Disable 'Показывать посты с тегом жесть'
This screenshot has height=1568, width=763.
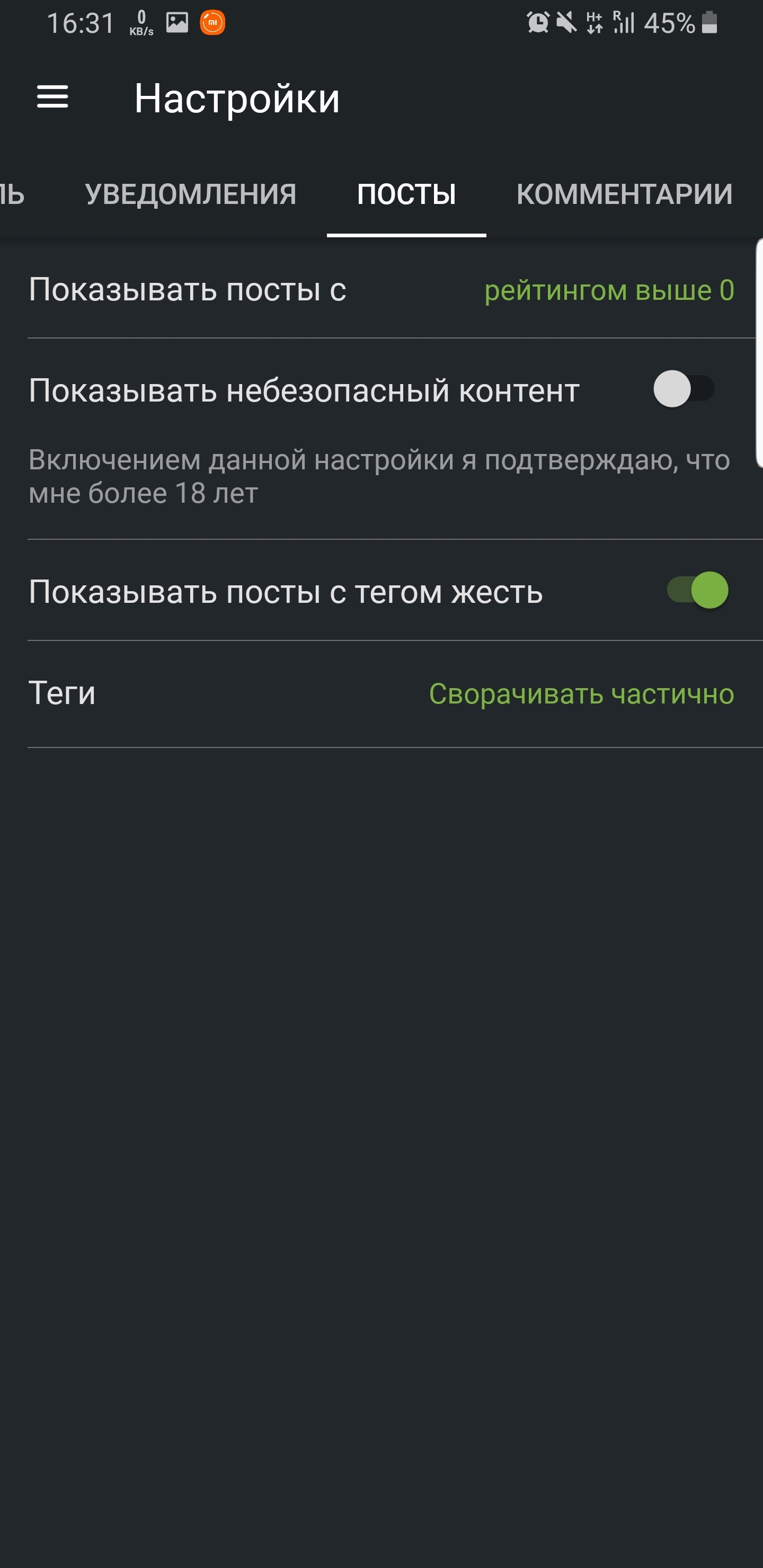coord(697,591)
